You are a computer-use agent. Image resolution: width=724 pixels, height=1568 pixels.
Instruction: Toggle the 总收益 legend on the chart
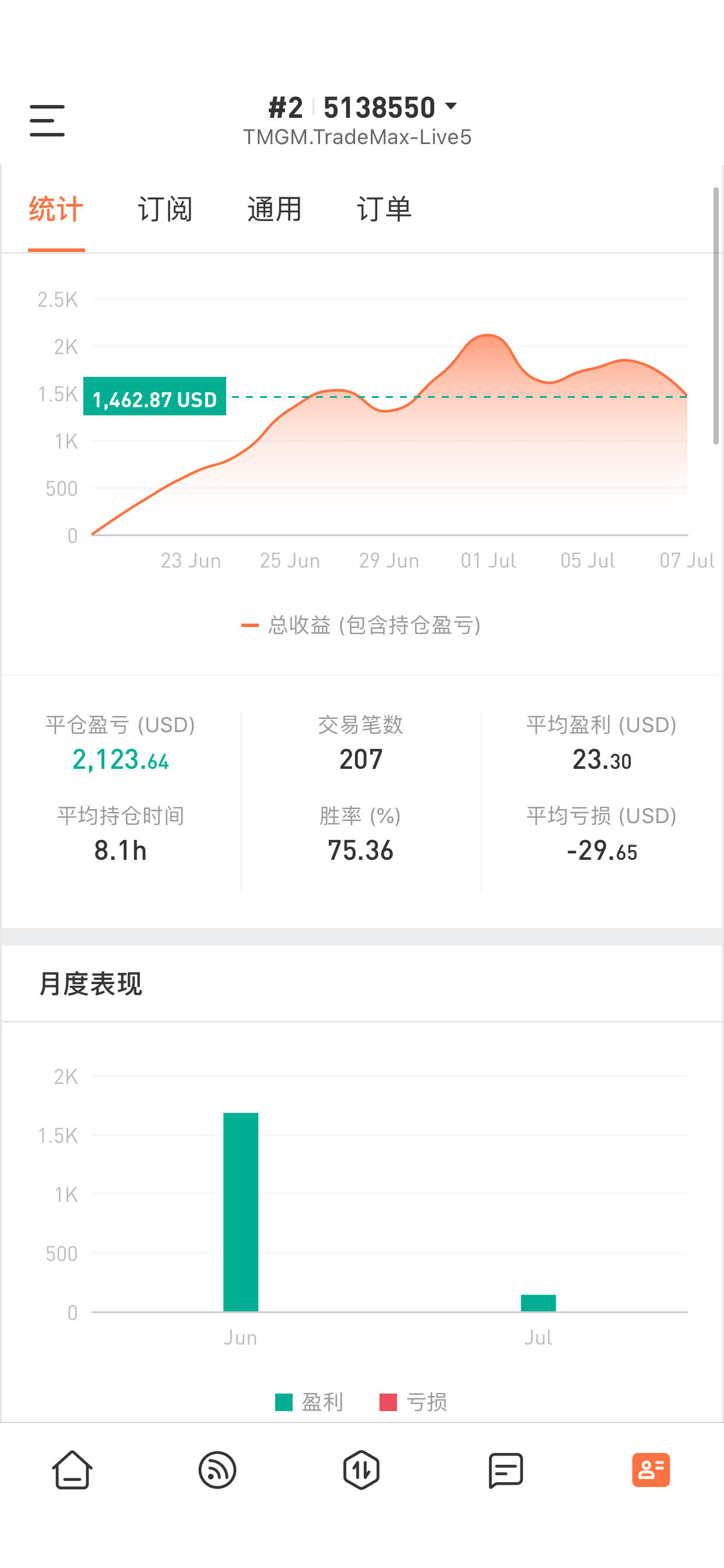point(361,625)
